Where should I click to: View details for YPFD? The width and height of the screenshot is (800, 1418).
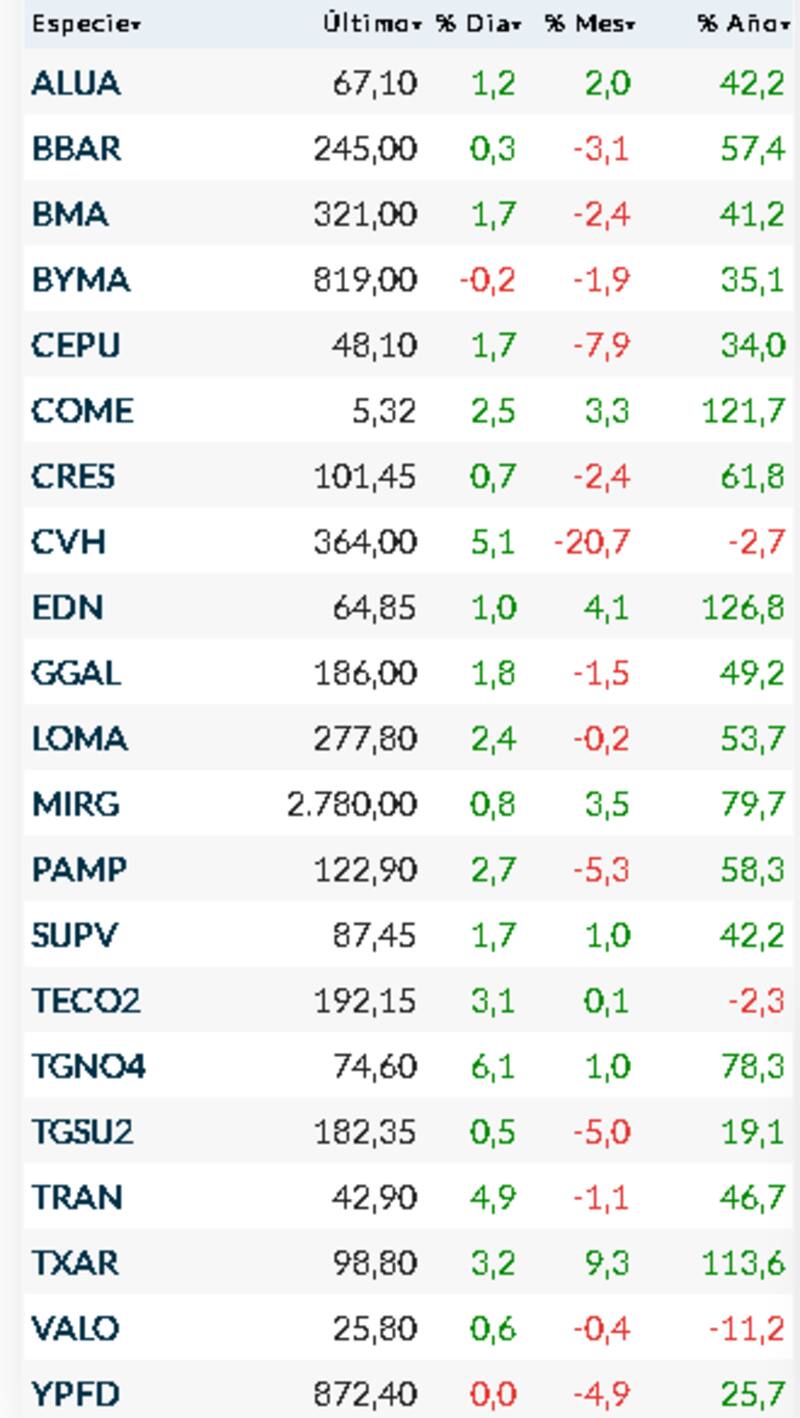click(76, 1393)
